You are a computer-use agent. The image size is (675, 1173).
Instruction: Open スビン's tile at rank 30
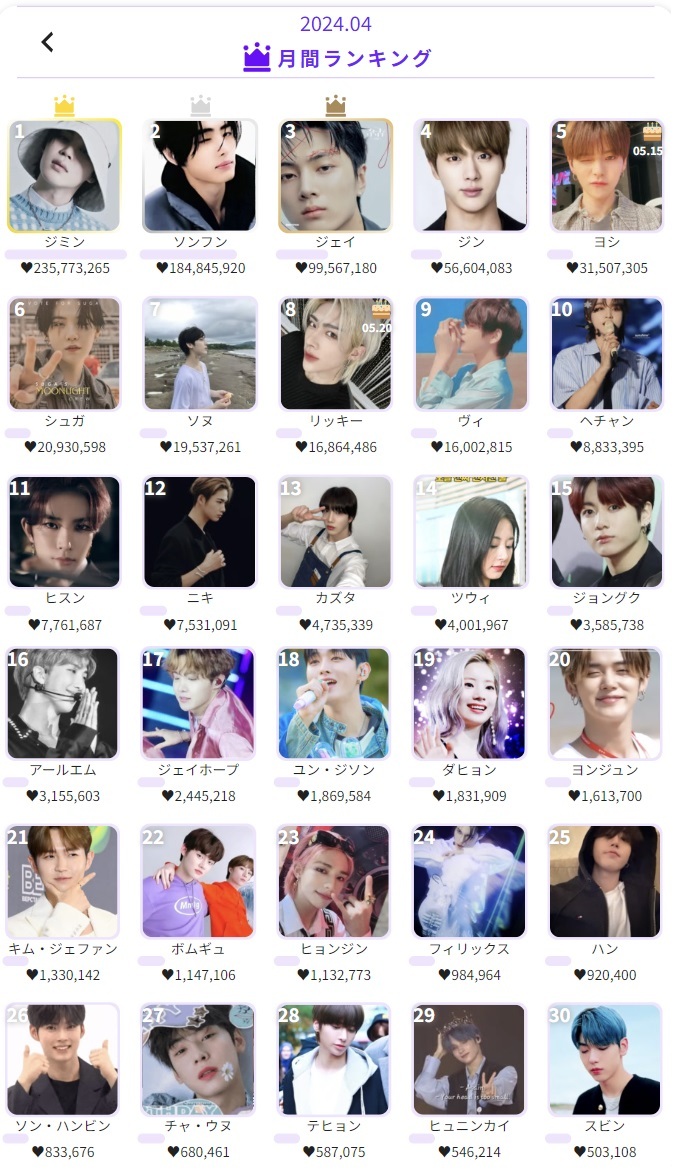tap(605, 1060)
